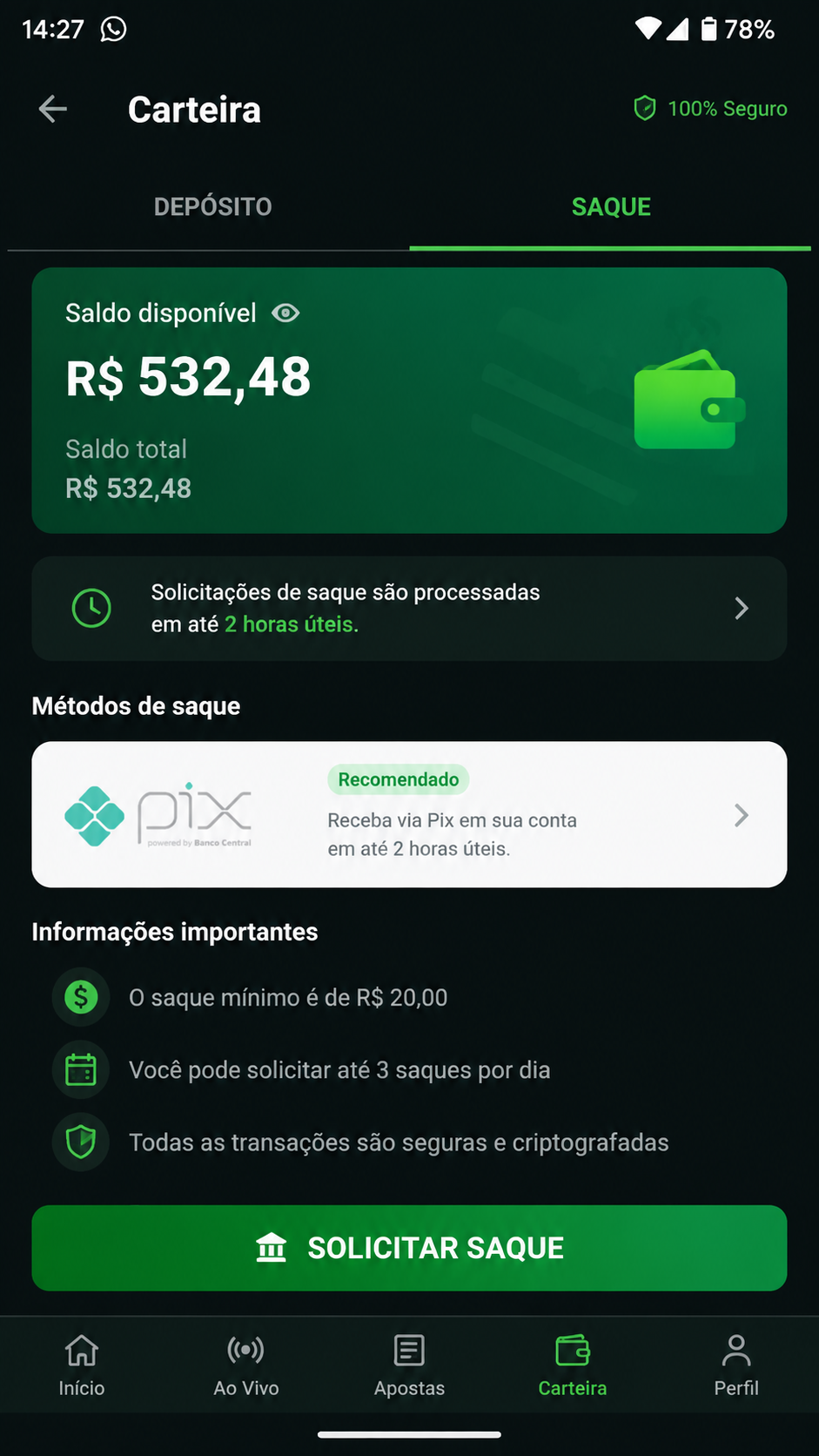This screenshot has height=1456, width=819.
Task: Open withdrawal processing time details
Action: (x=409, y=608)
